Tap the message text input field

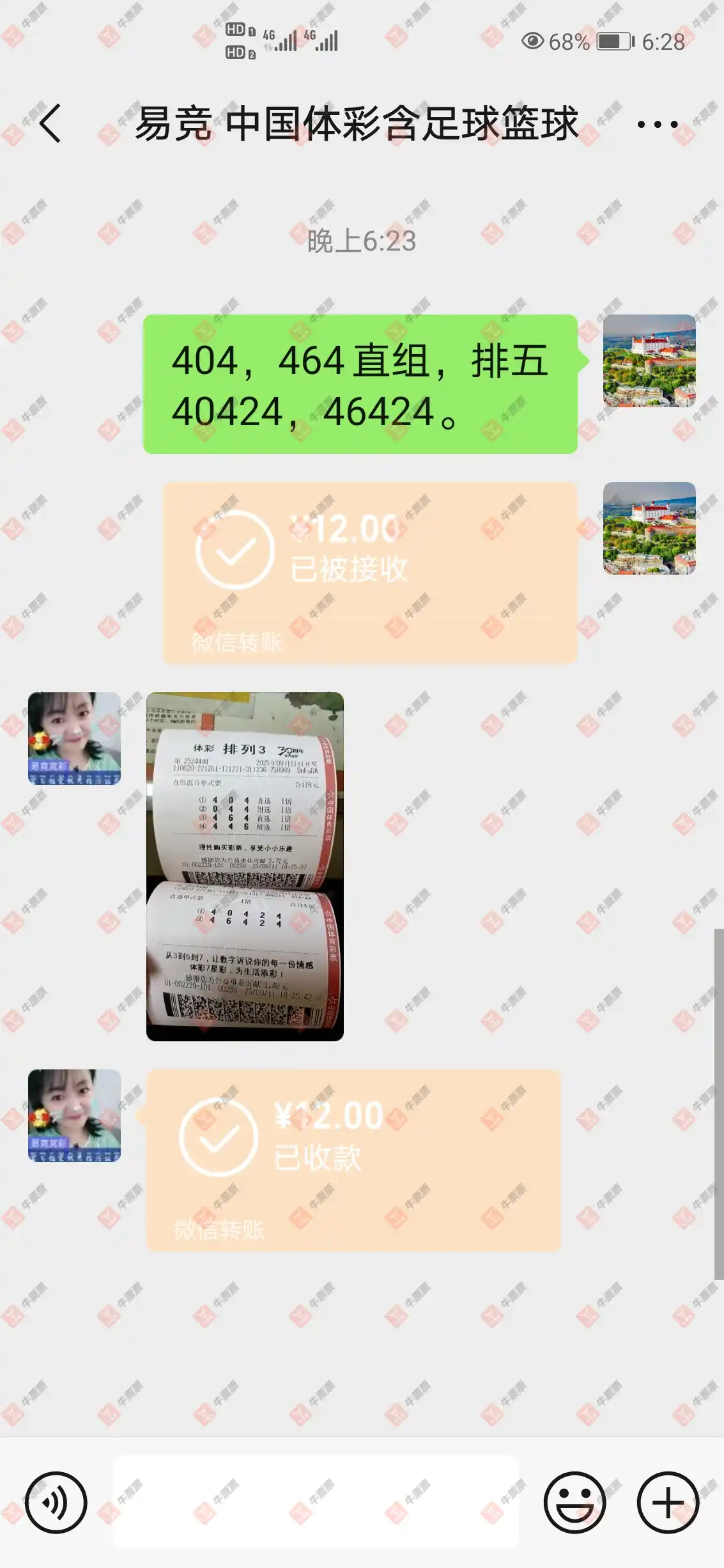coord(315,1502)
